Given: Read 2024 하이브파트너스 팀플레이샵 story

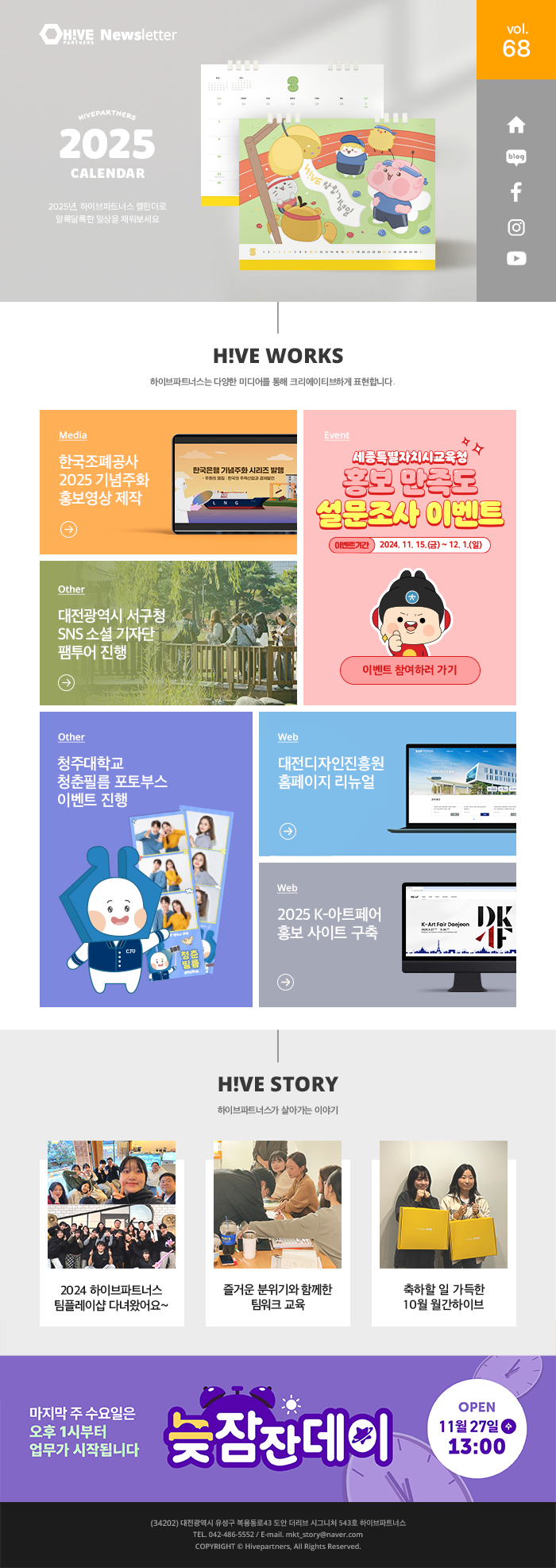Looking at the screenshot, I should click(112, 1233).
